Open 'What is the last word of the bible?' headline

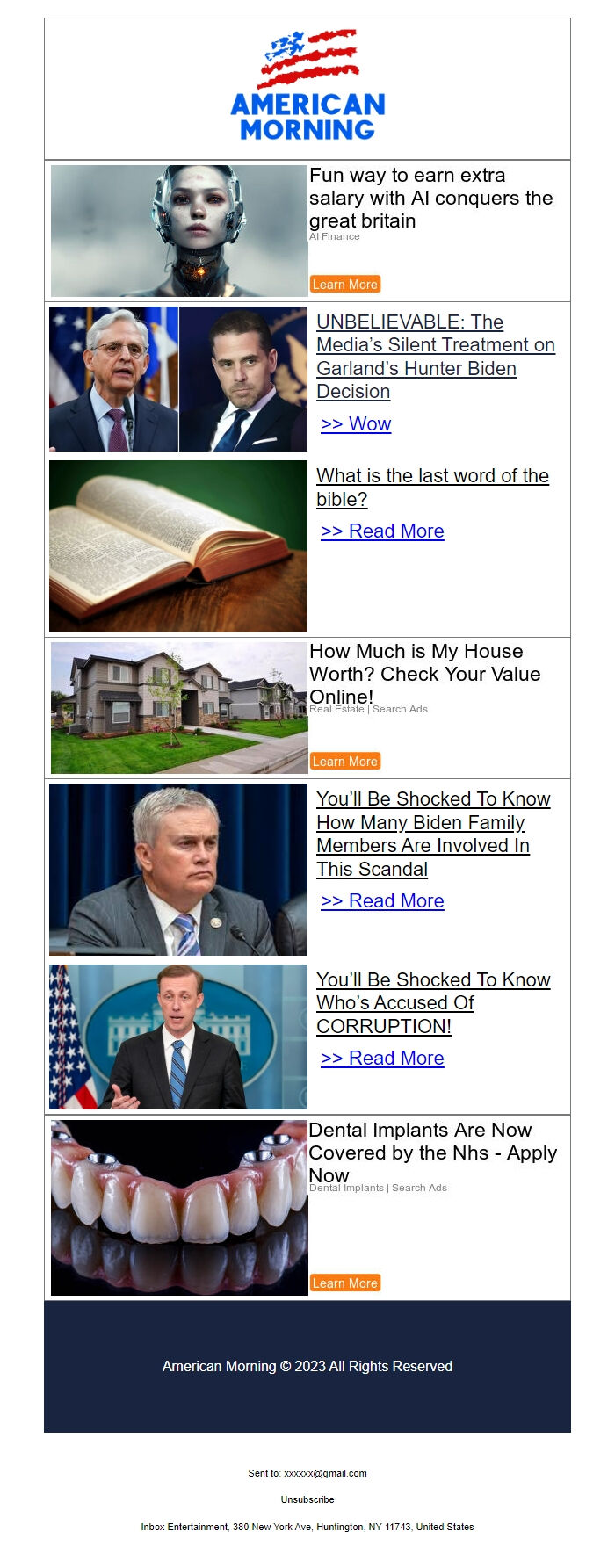click(x=432, y=488)
